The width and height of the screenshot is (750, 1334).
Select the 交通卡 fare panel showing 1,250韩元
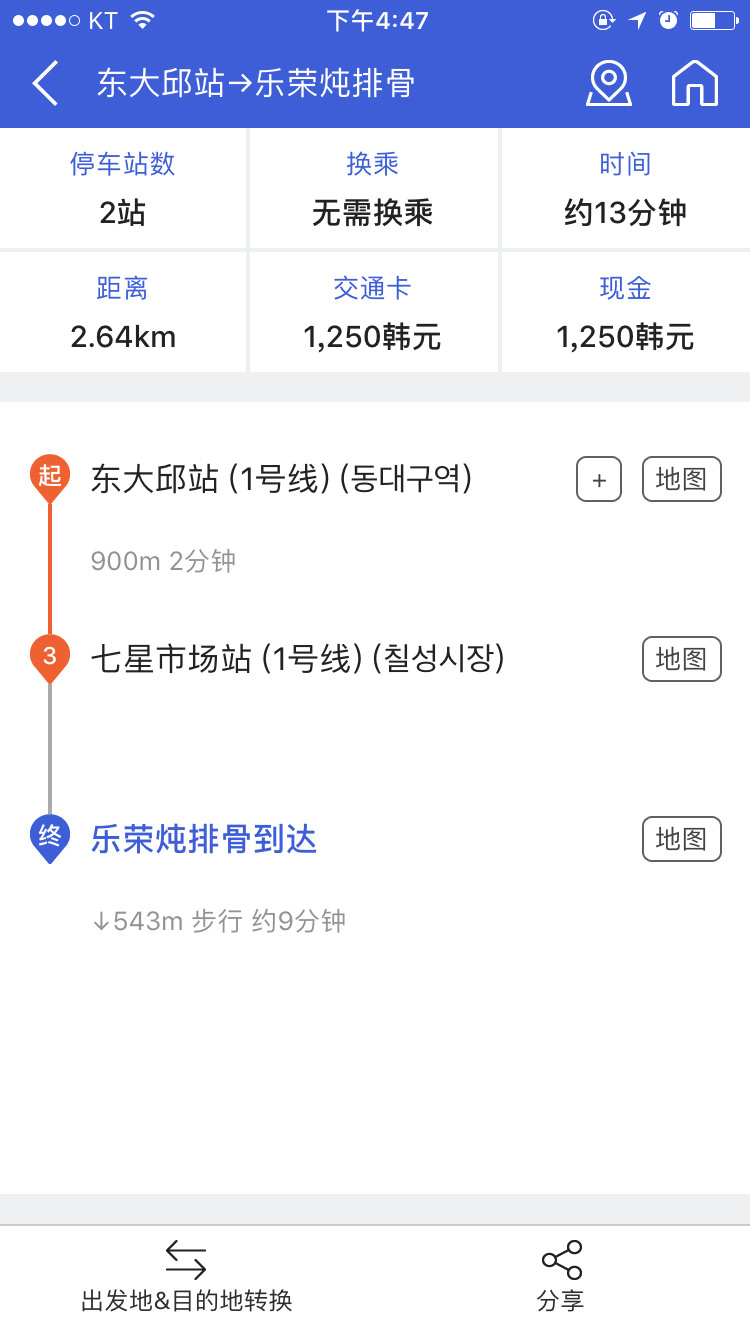pyautogui.click(x=374, y=311)
